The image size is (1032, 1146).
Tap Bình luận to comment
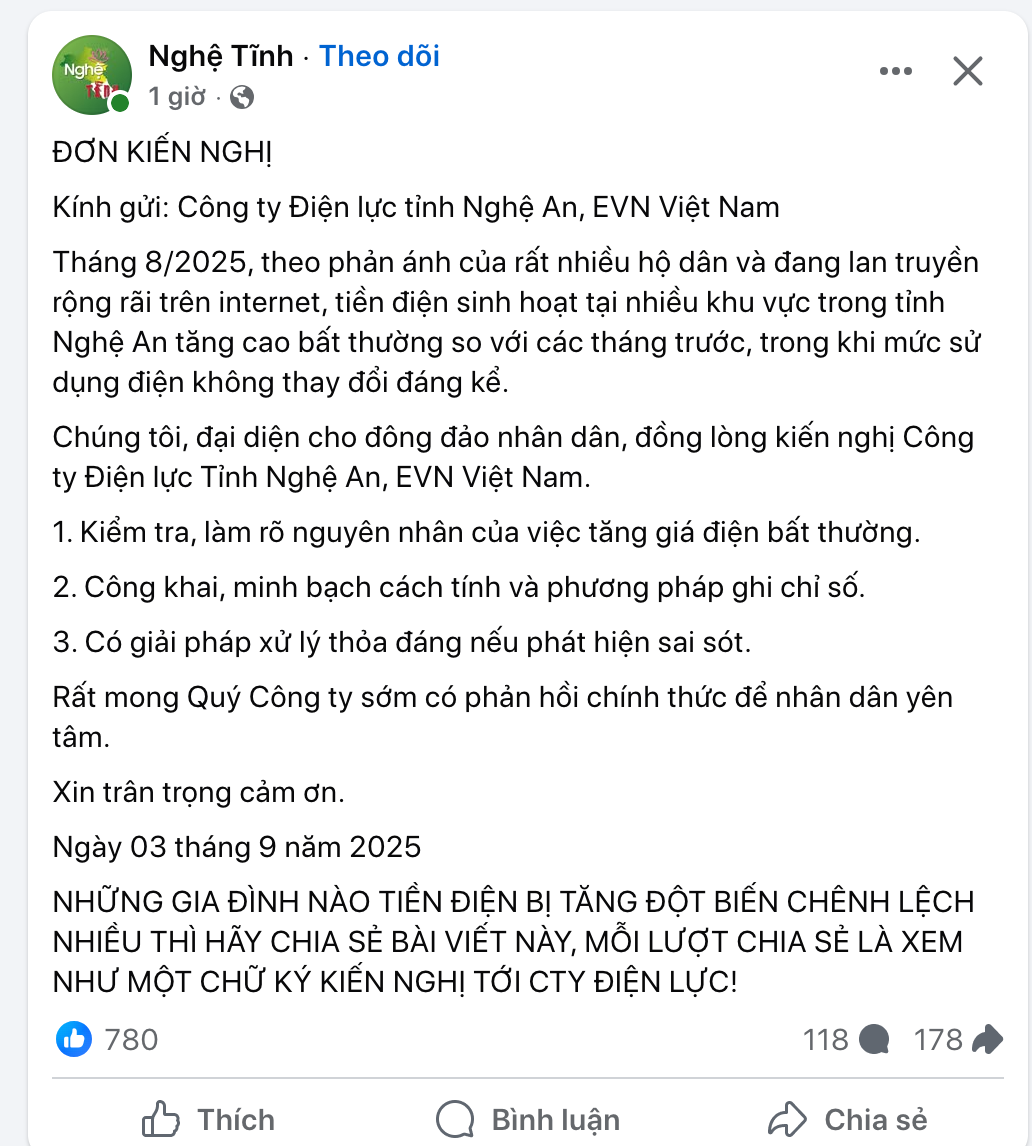coord(528,1119)
